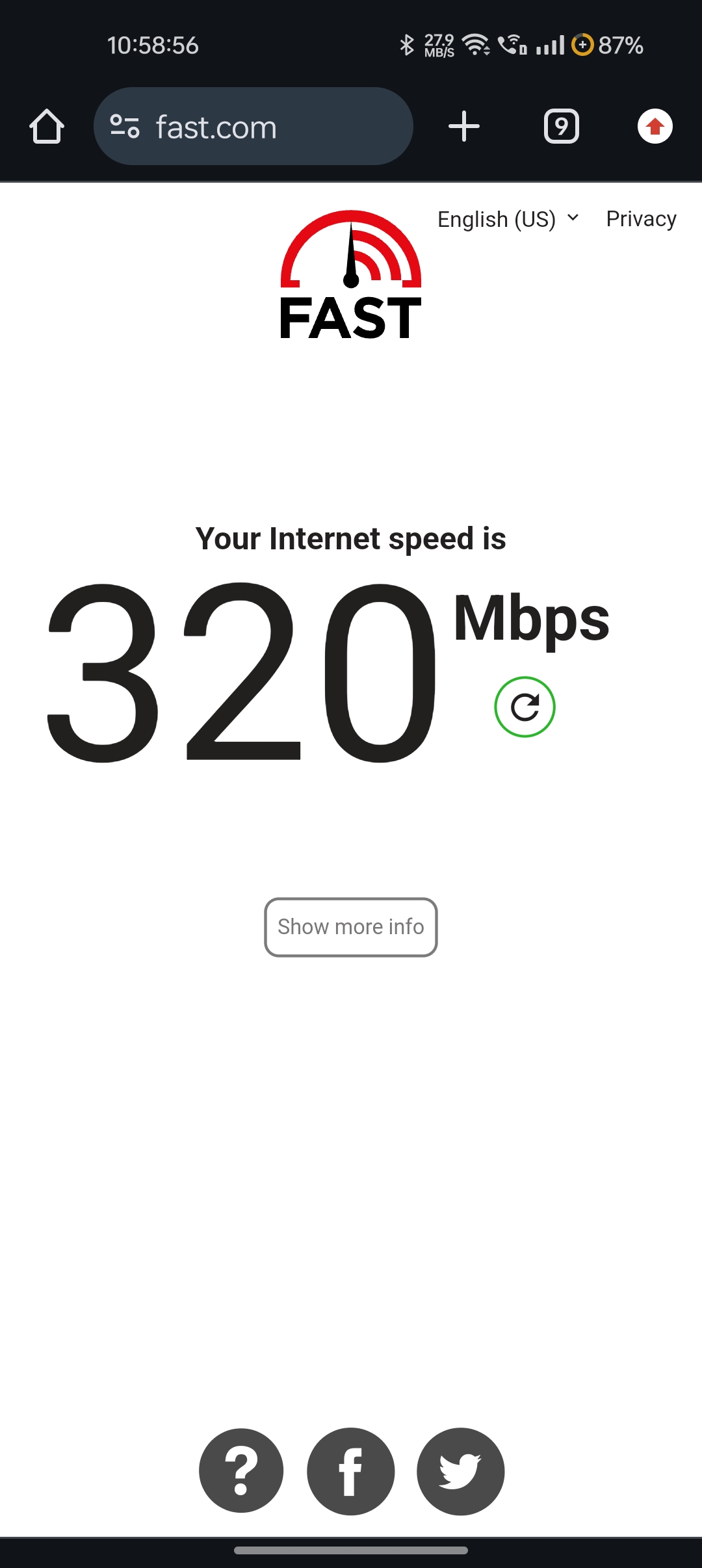Viewport: 702px width, 1568px height.
Task: Tap the red update arrow icon
Action: tap(655, 126)
